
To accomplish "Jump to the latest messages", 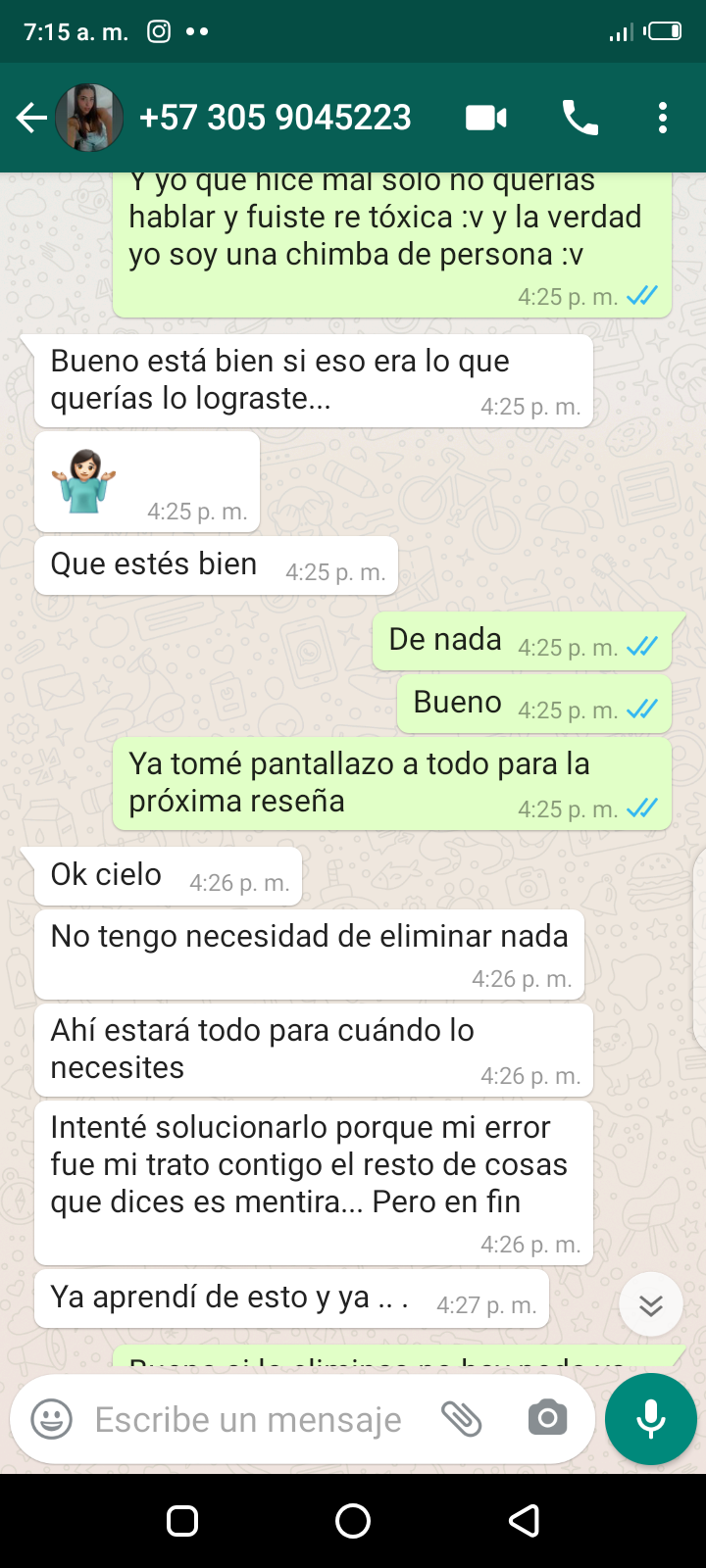I will coord(651,1305).
